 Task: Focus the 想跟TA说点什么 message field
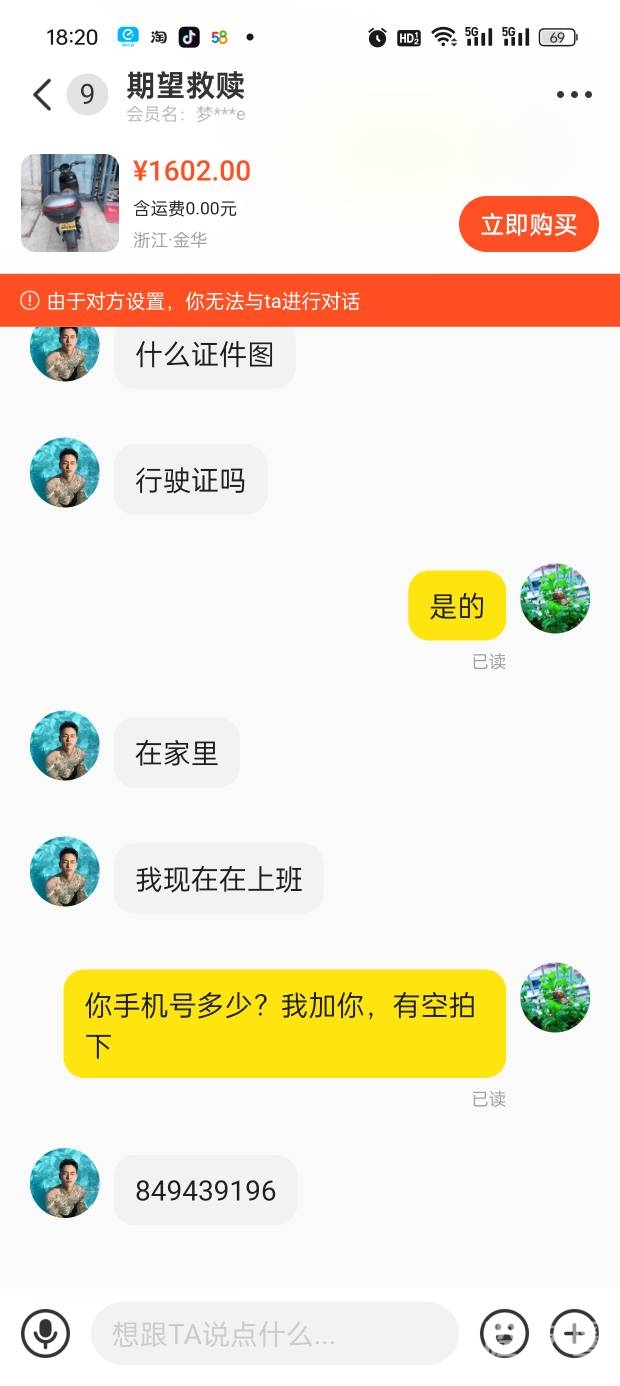tap(274, 1333)
